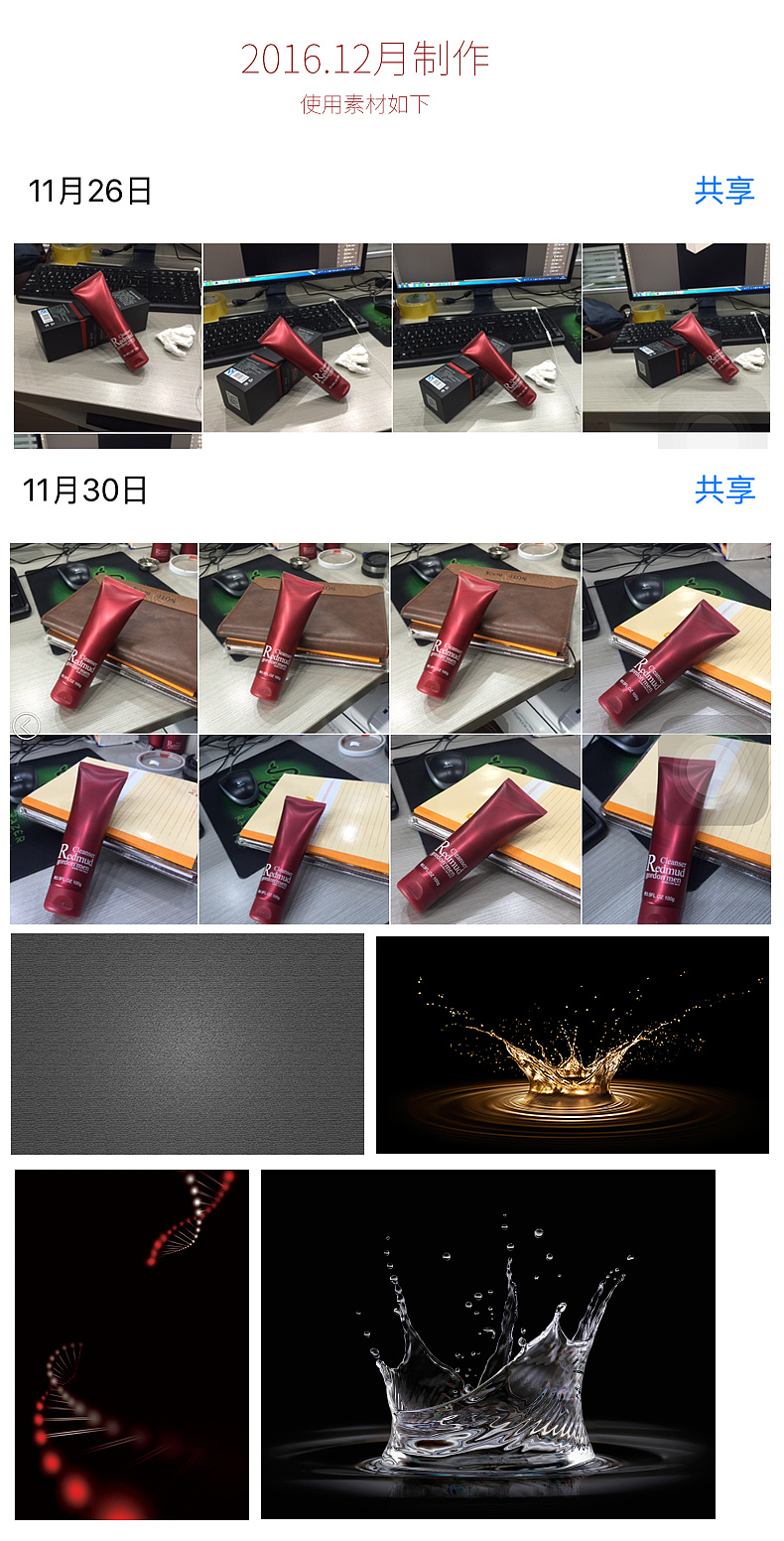Open the 共享 link beside 11月26日
This screenshot has height=1541, width=784.
point(725,189)
